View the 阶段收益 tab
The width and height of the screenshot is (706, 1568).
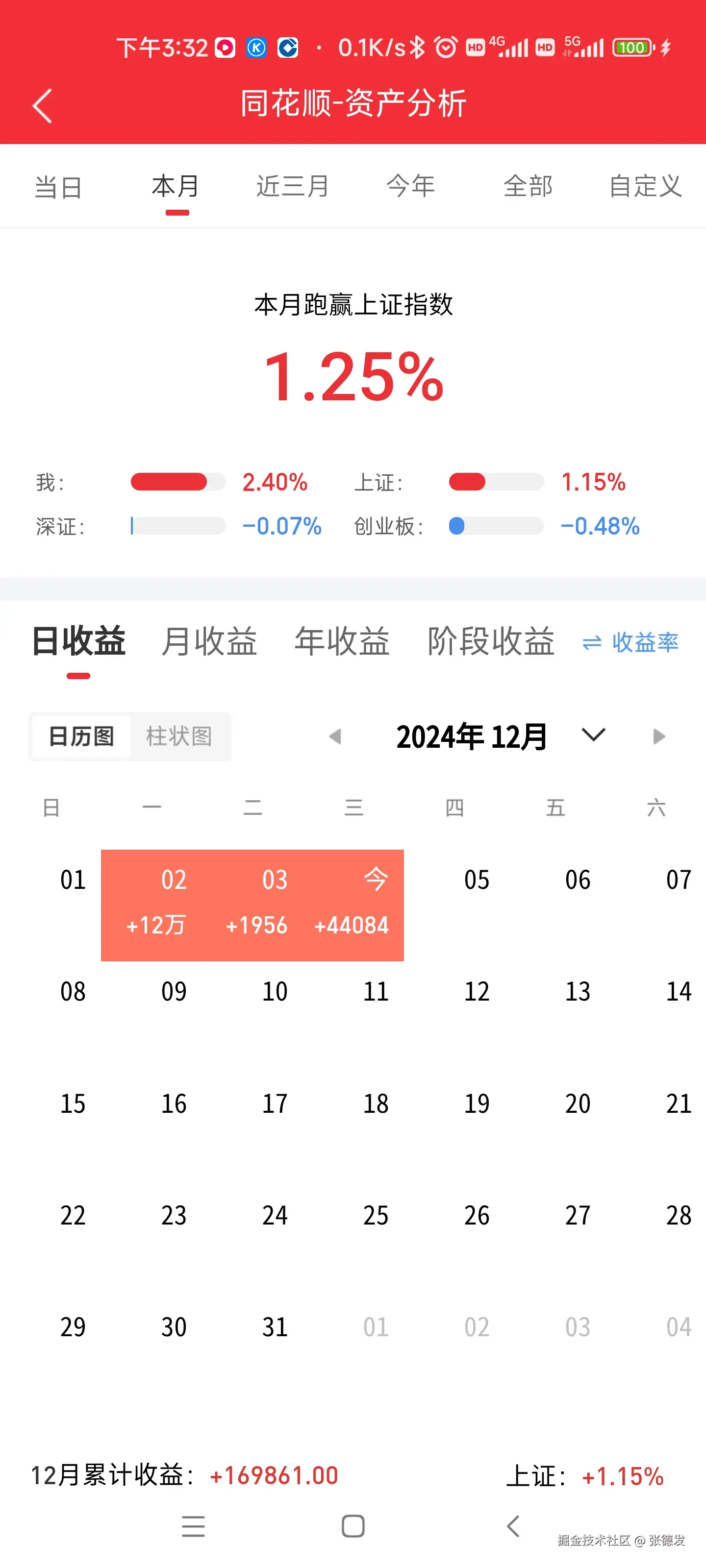(491, 641)
